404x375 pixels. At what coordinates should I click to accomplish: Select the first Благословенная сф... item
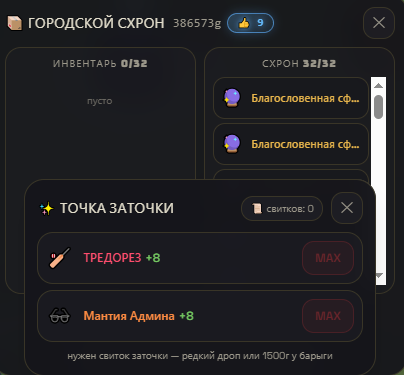point(291,98)
